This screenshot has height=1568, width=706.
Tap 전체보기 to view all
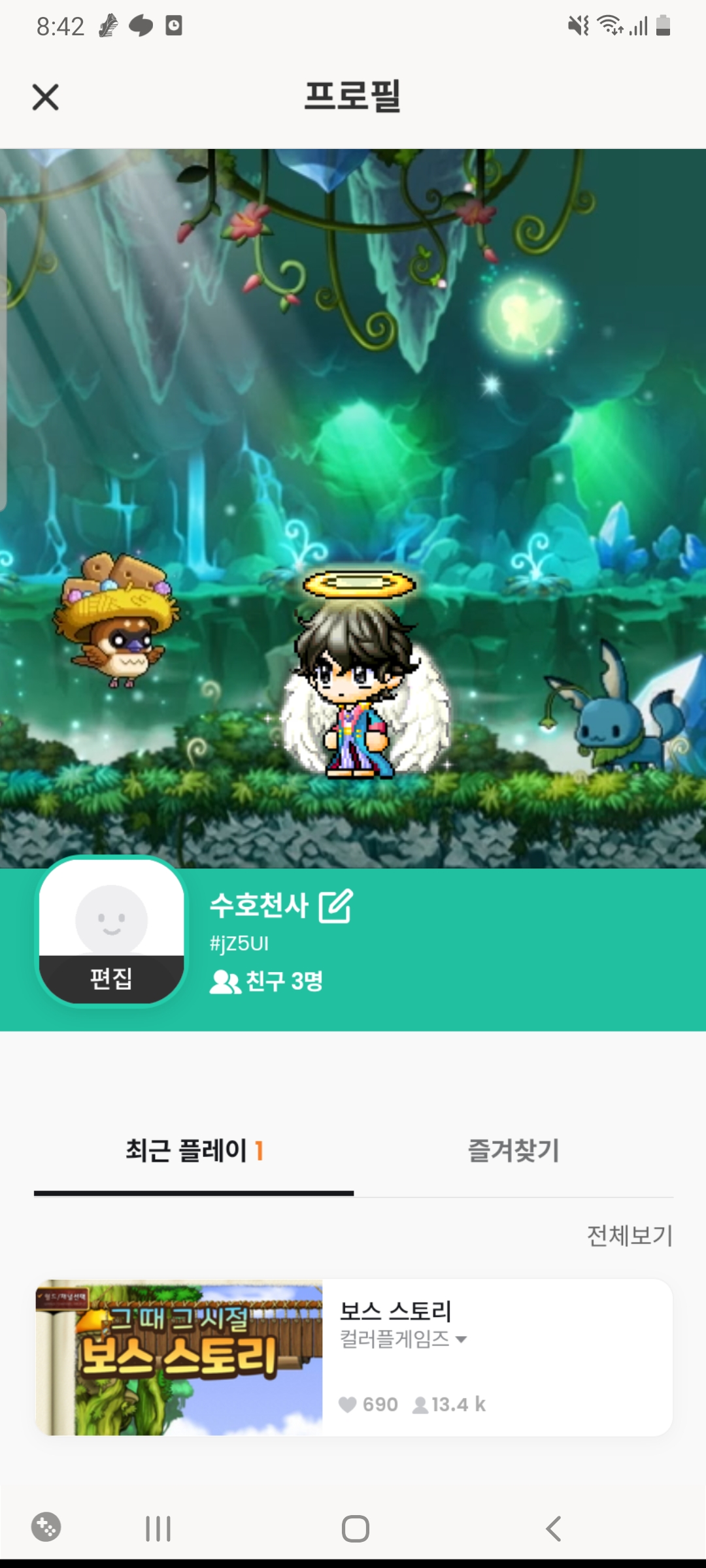(x=630, y=1235)
